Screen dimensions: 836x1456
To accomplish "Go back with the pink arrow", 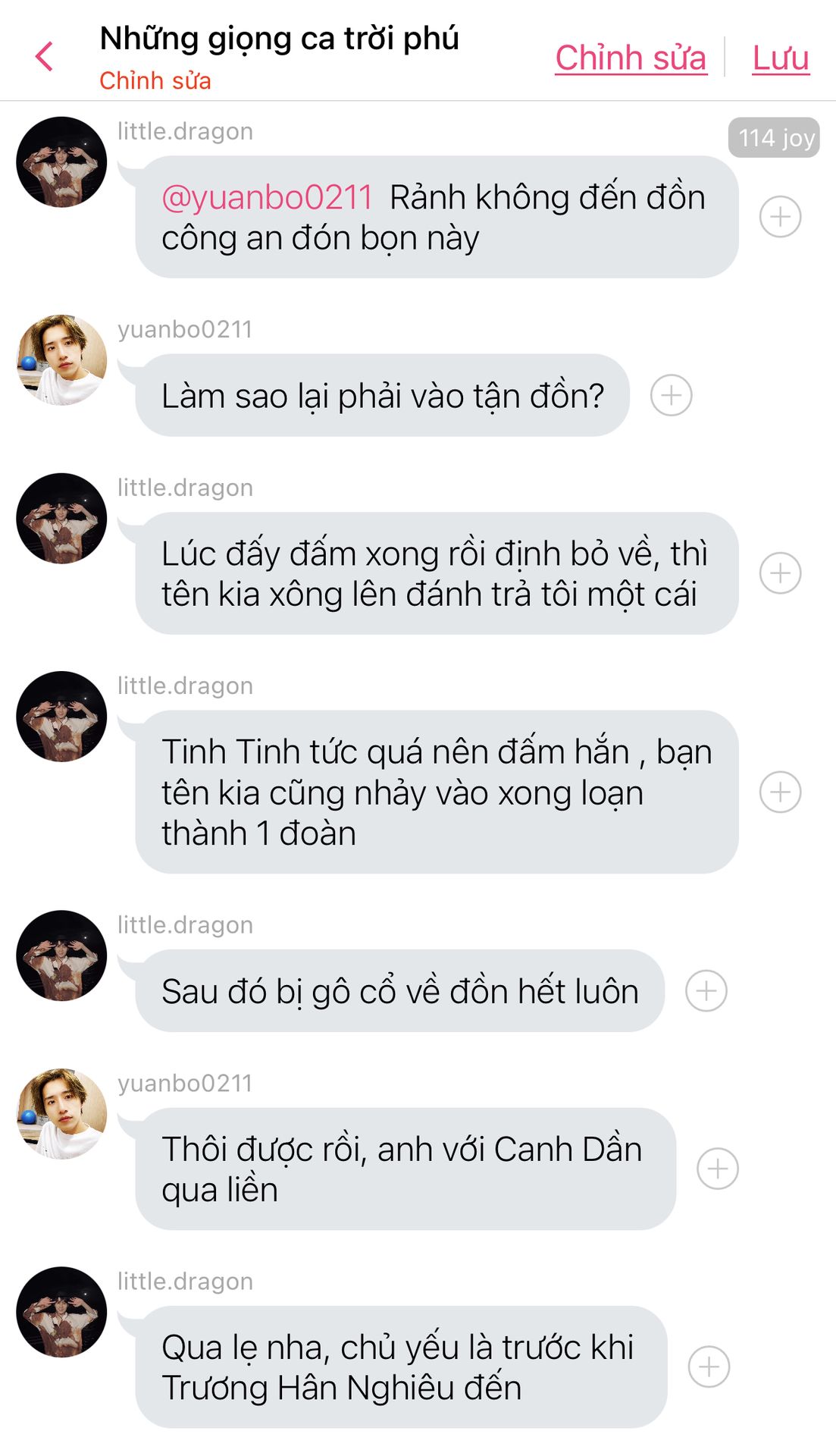I will 45,57.
